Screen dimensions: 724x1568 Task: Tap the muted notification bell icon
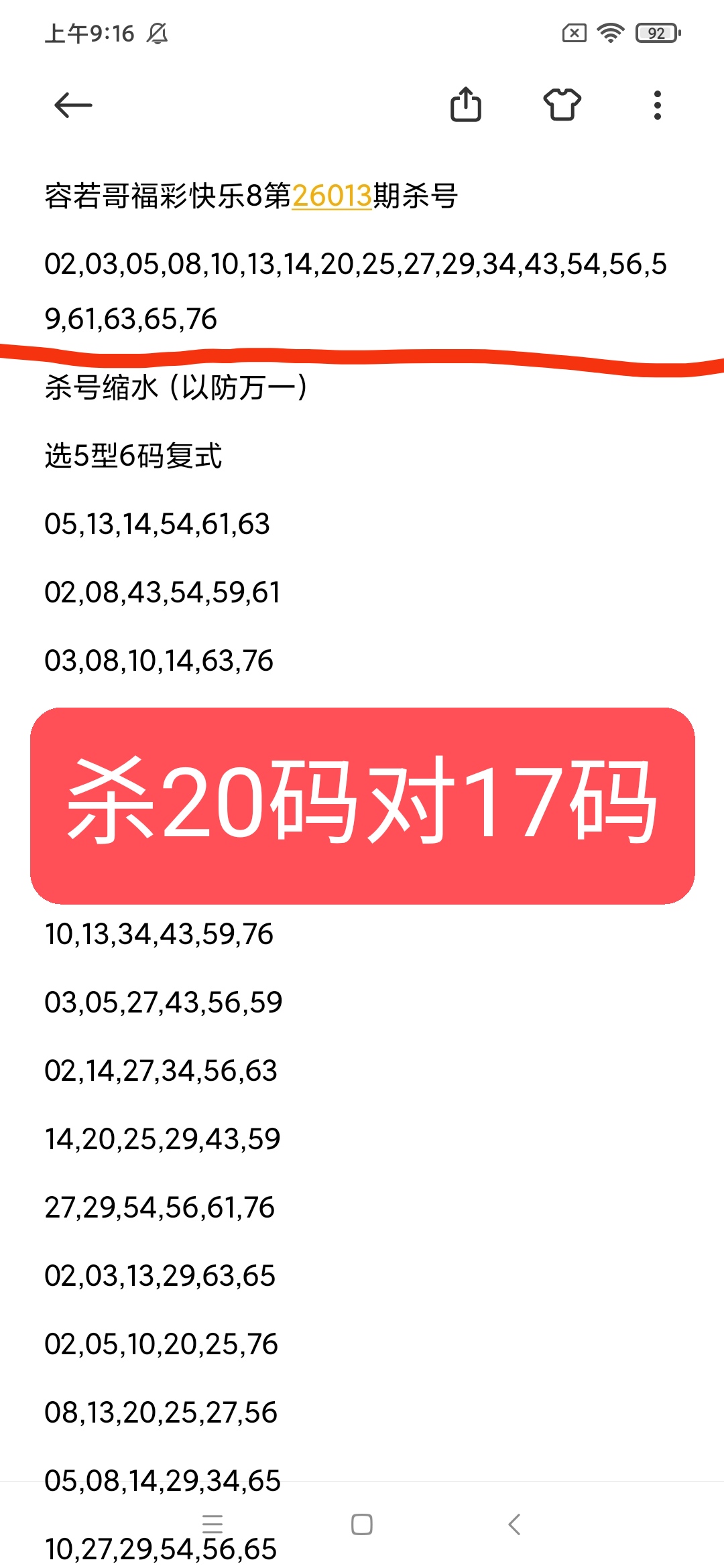click(x=159, y=31)
